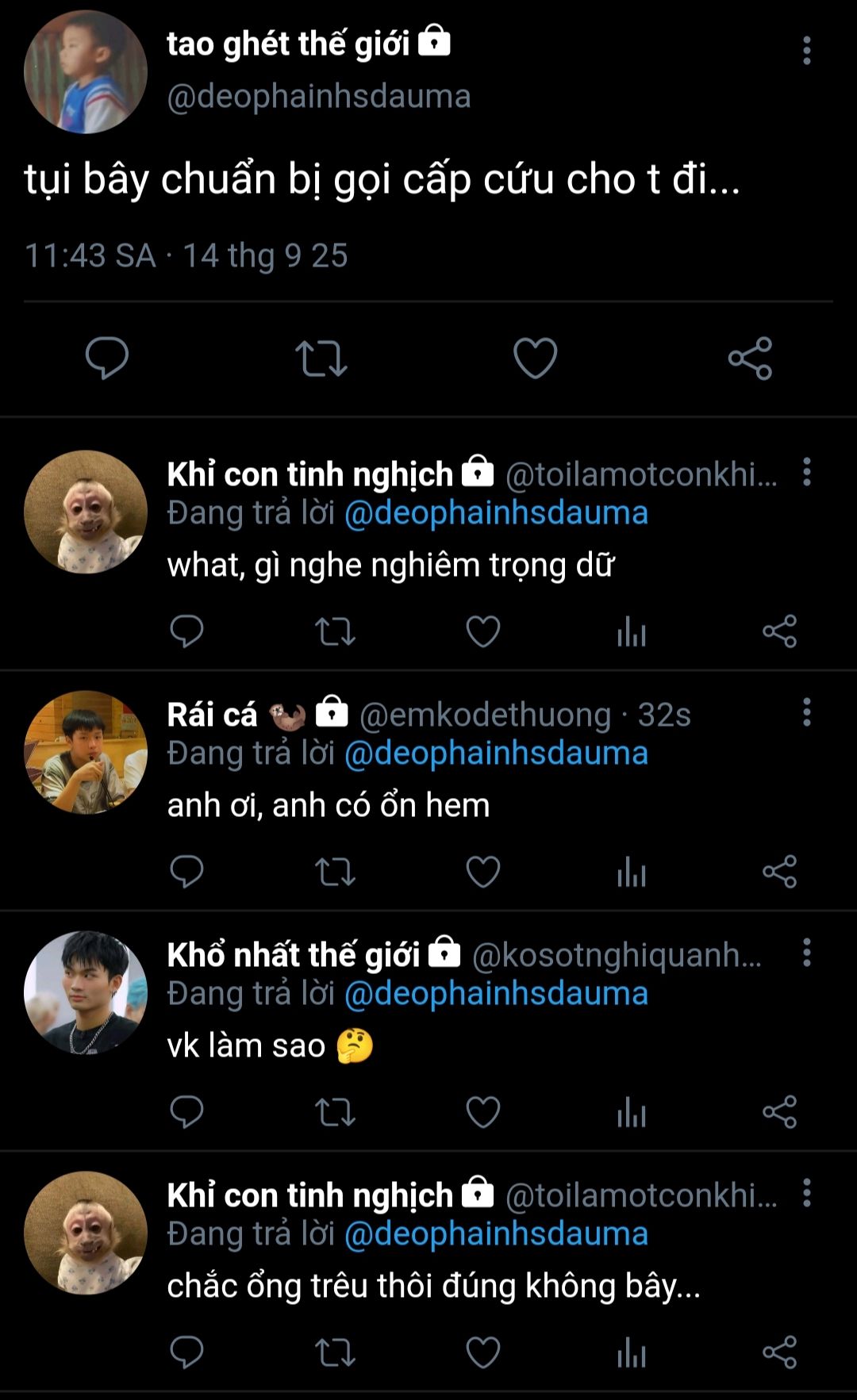Open @deophainhsdauma mention in Khổ nhất thế giới's reply
Image resolution: width=857 pixels, height=1400 pixels.
[x=496, y=994]
